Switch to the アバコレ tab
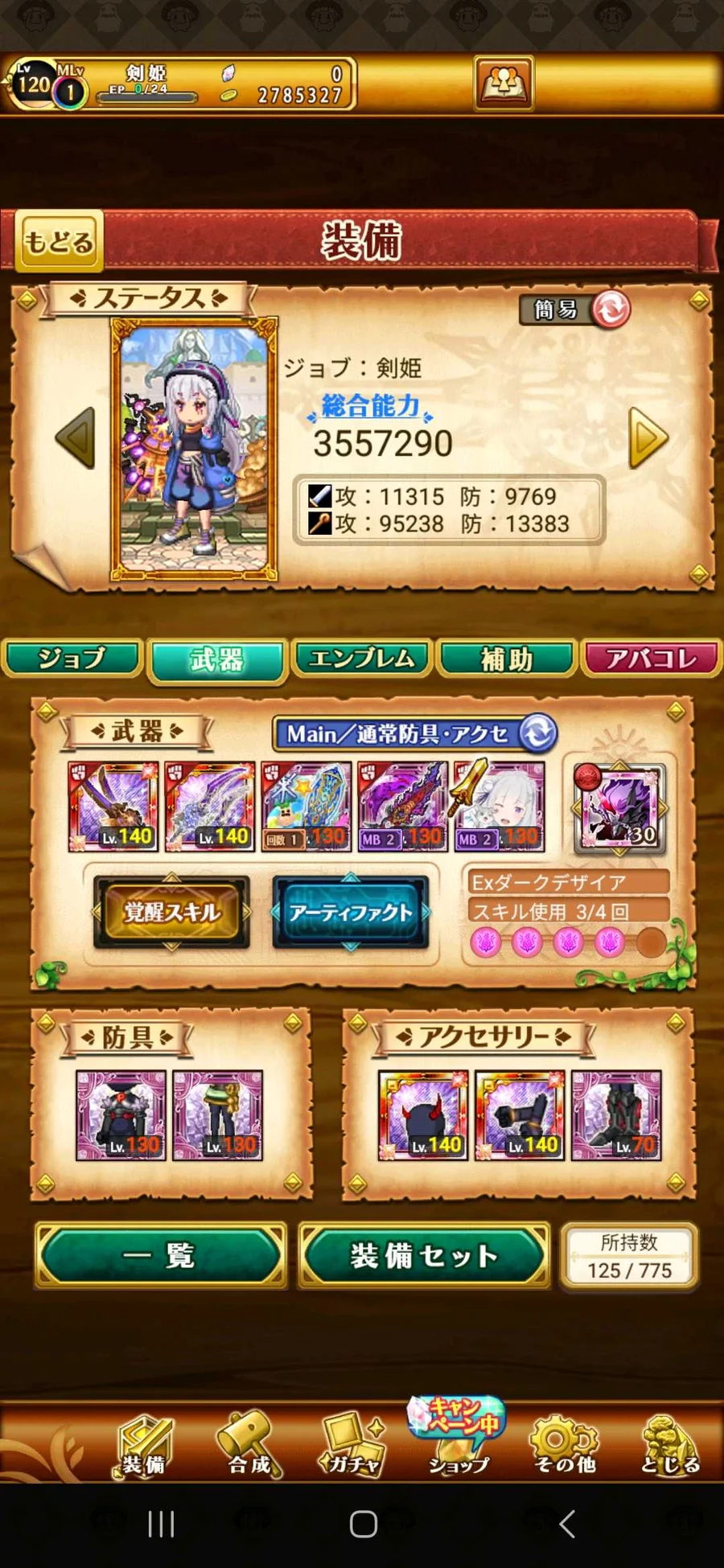The height and width of the screenshot is (1568, 724). (x=652, y=659)
